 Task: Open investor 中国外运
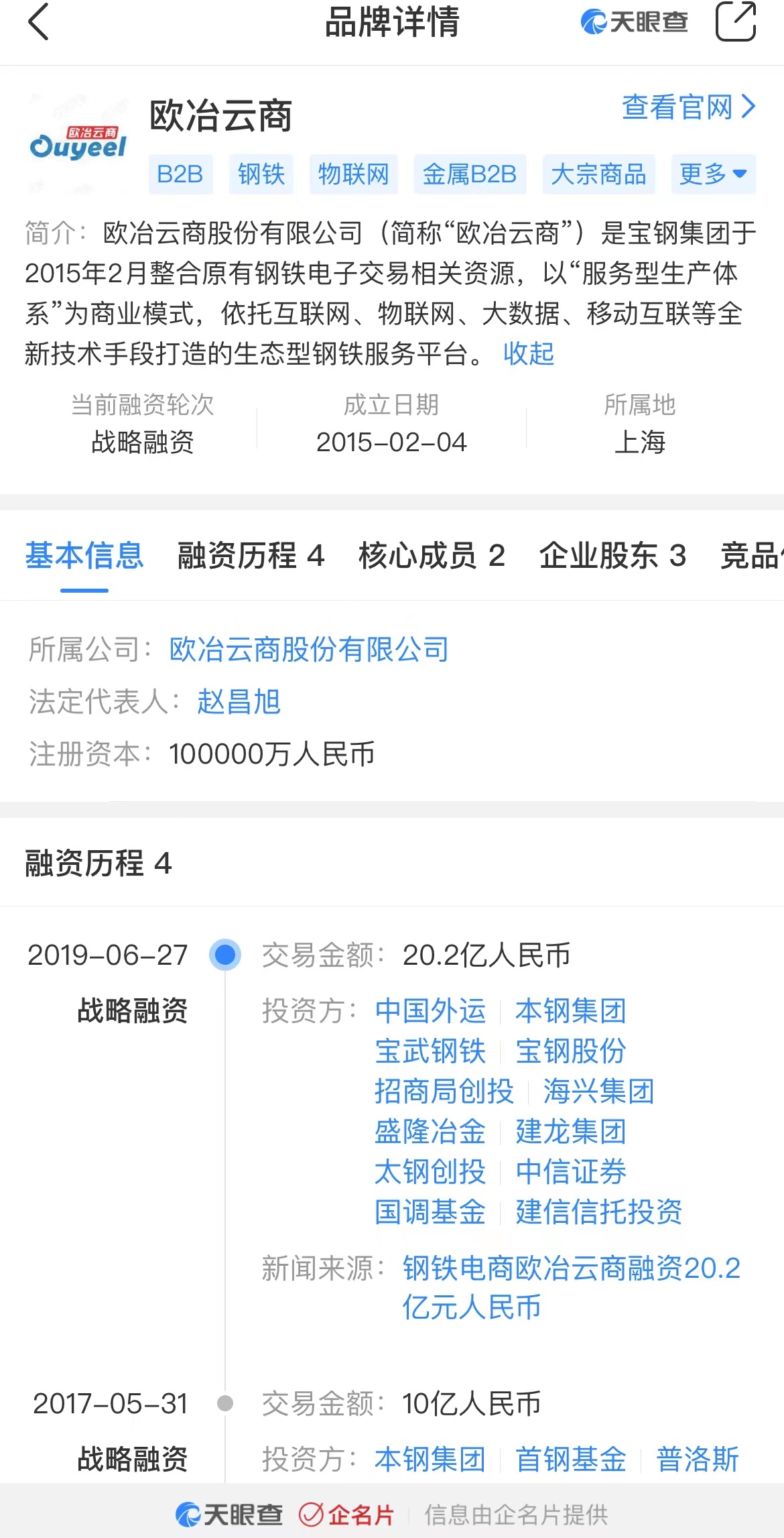[x=430, y=1011]
